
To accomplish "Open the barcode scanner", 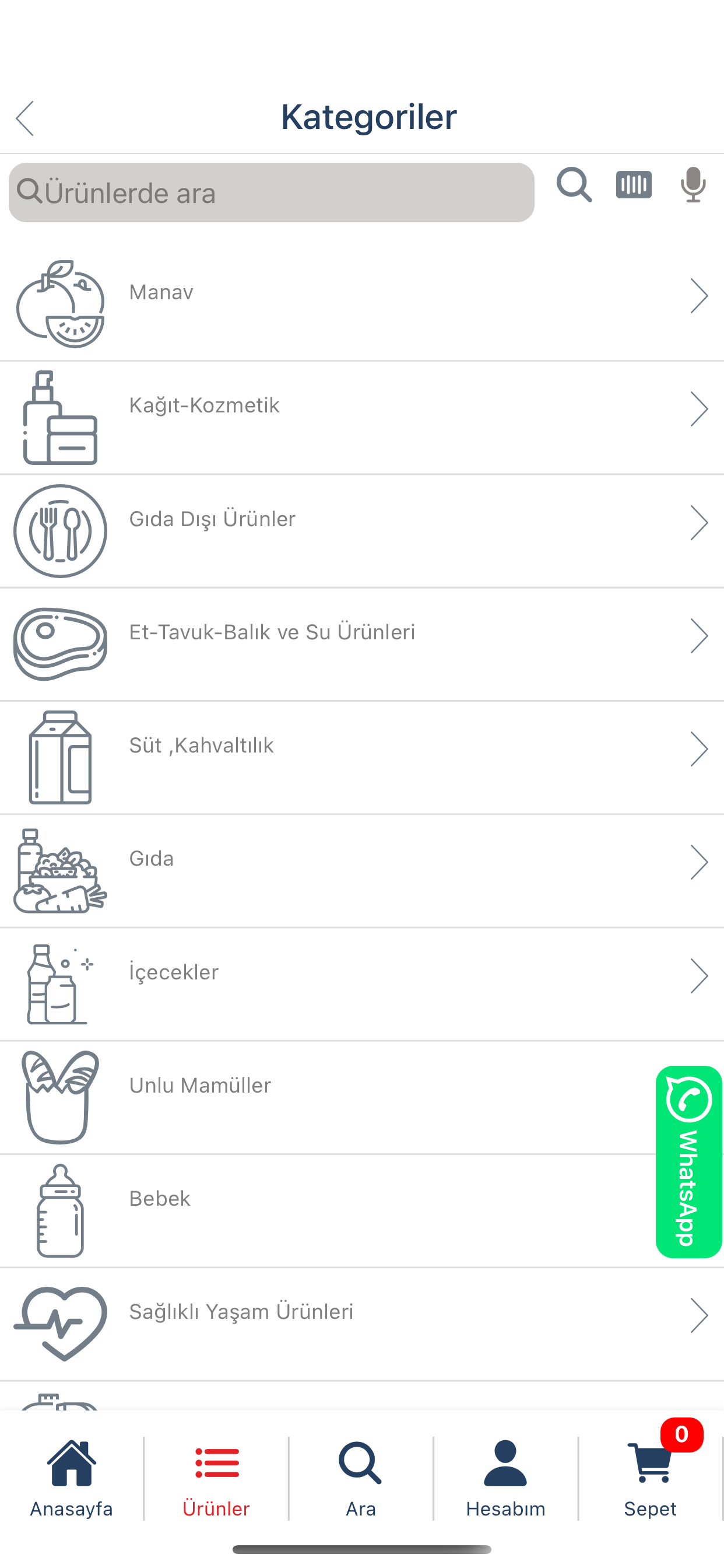I will [633, 185].
